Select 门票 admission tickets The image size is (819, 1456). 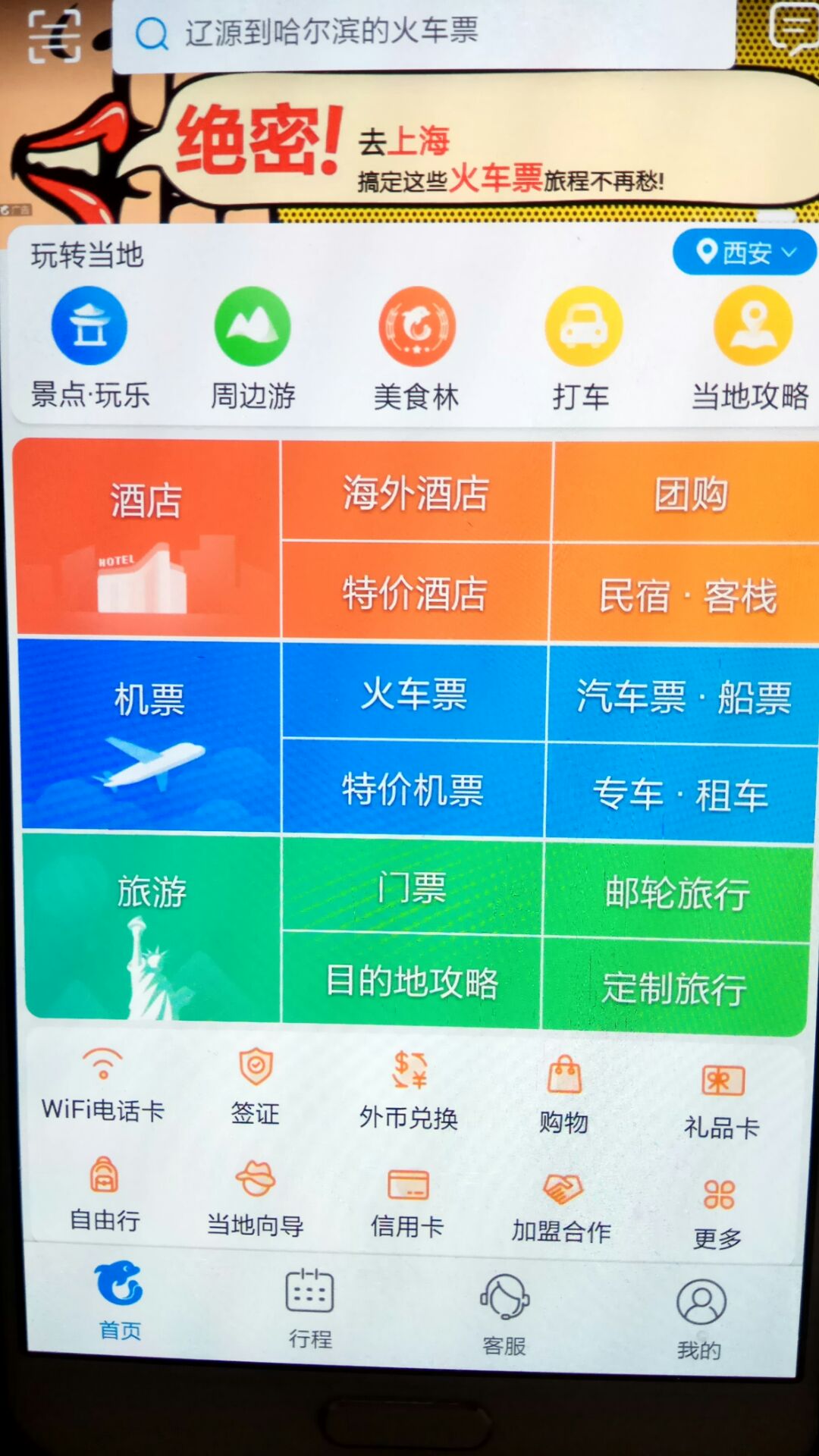click(x=412, y=886)
